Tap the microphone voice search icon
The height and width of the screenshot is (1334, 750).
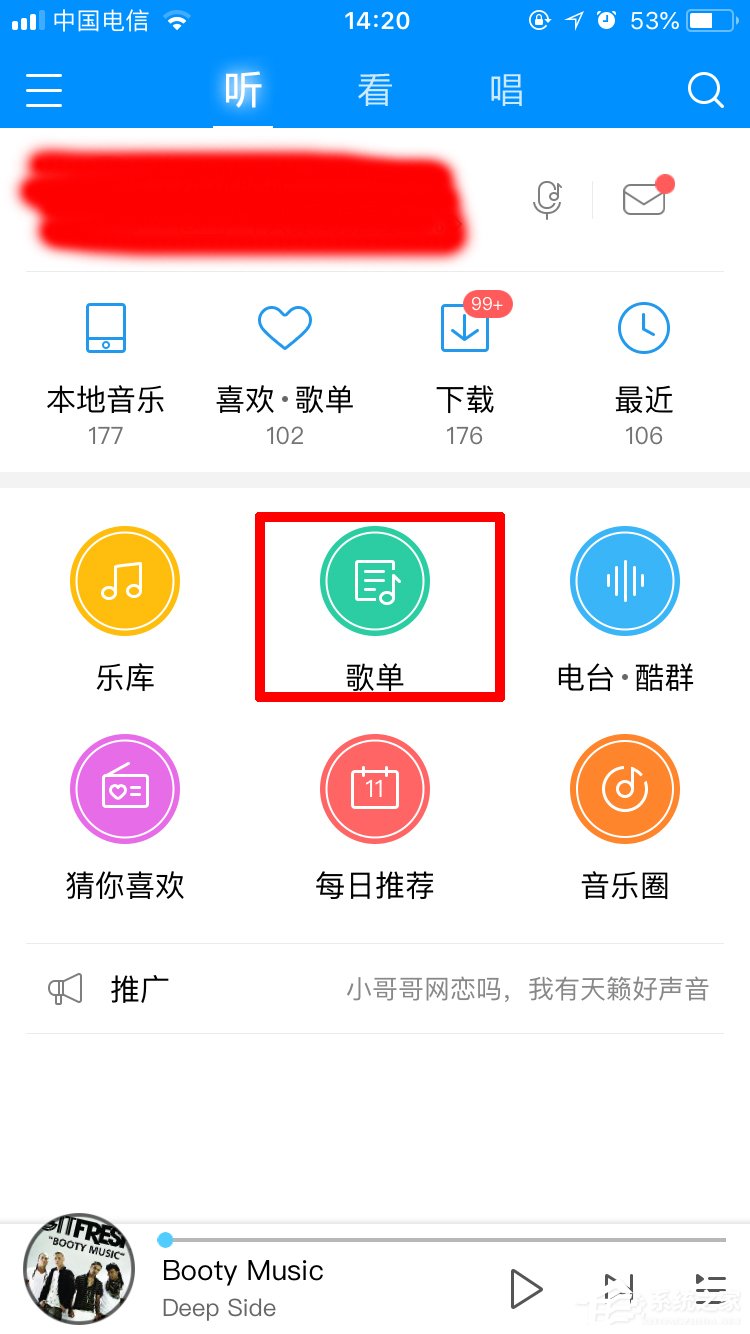click(x=547, y=199)
